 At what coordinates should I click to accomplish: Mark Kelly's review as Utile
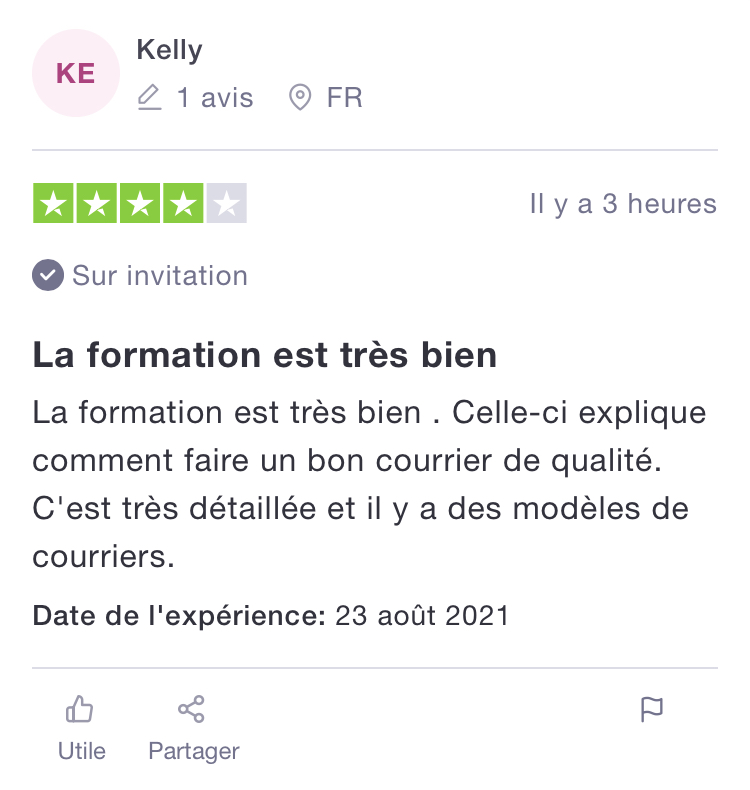(80, 727)
